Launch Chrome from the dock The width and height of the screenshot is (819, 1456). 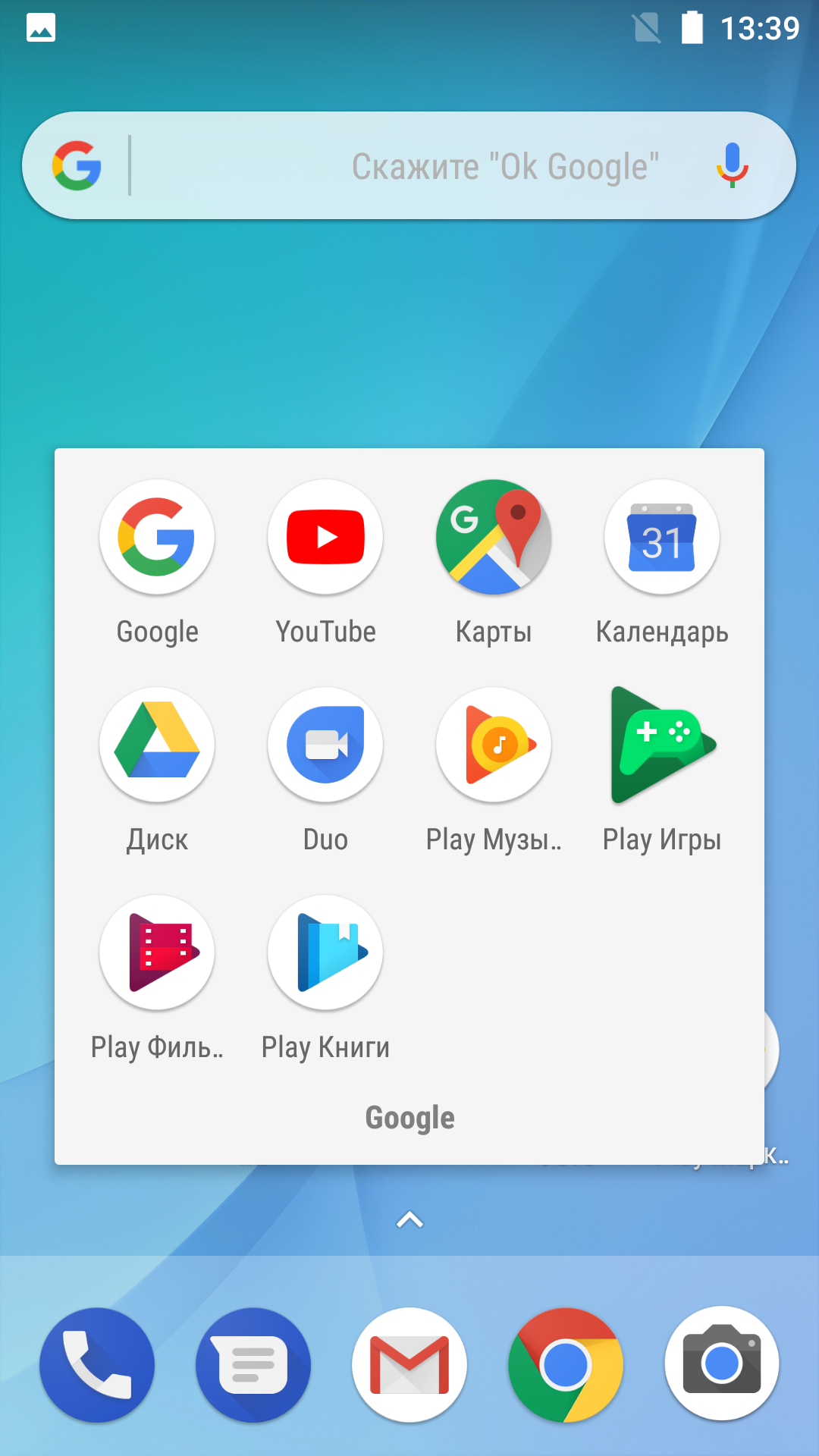566,1364
